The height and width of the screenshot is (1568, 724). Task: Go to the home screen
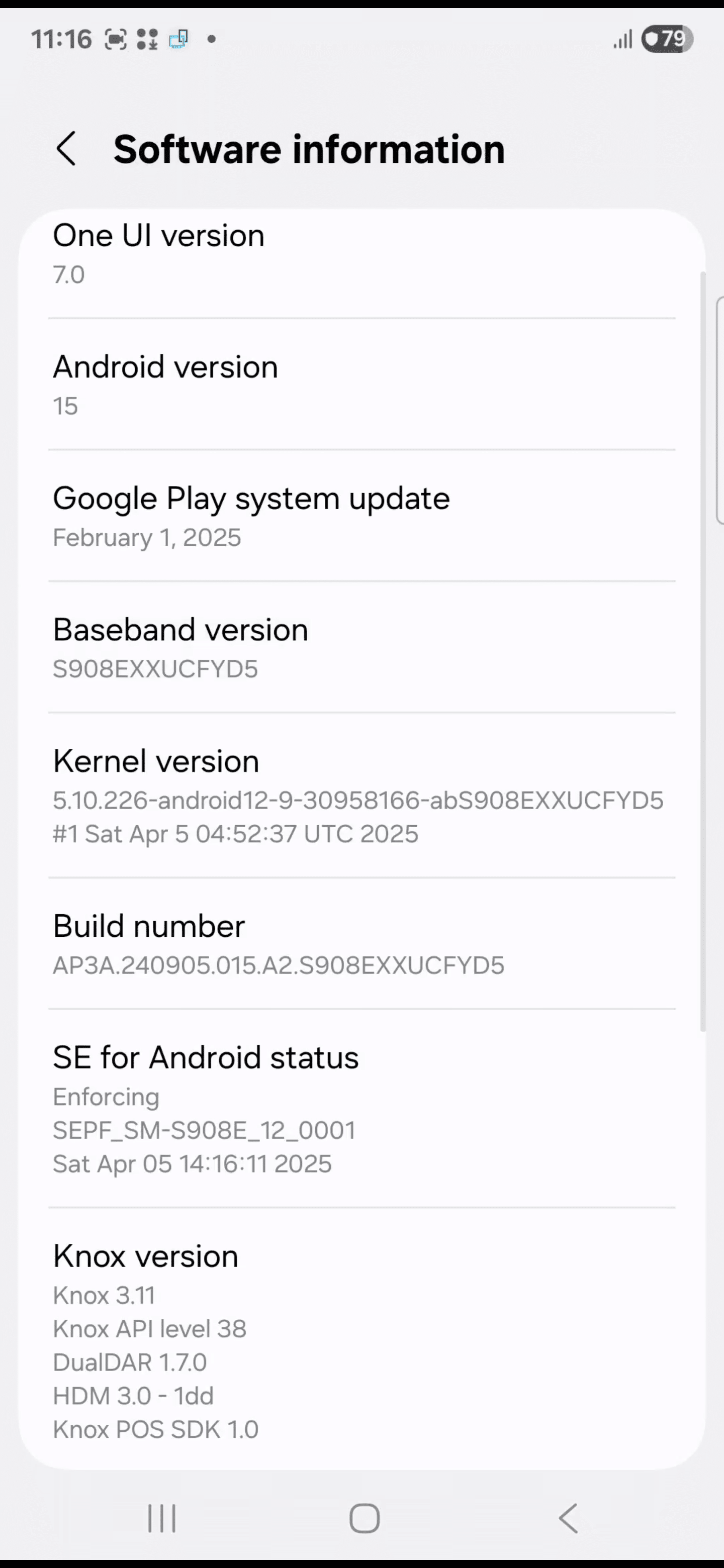364,1518
